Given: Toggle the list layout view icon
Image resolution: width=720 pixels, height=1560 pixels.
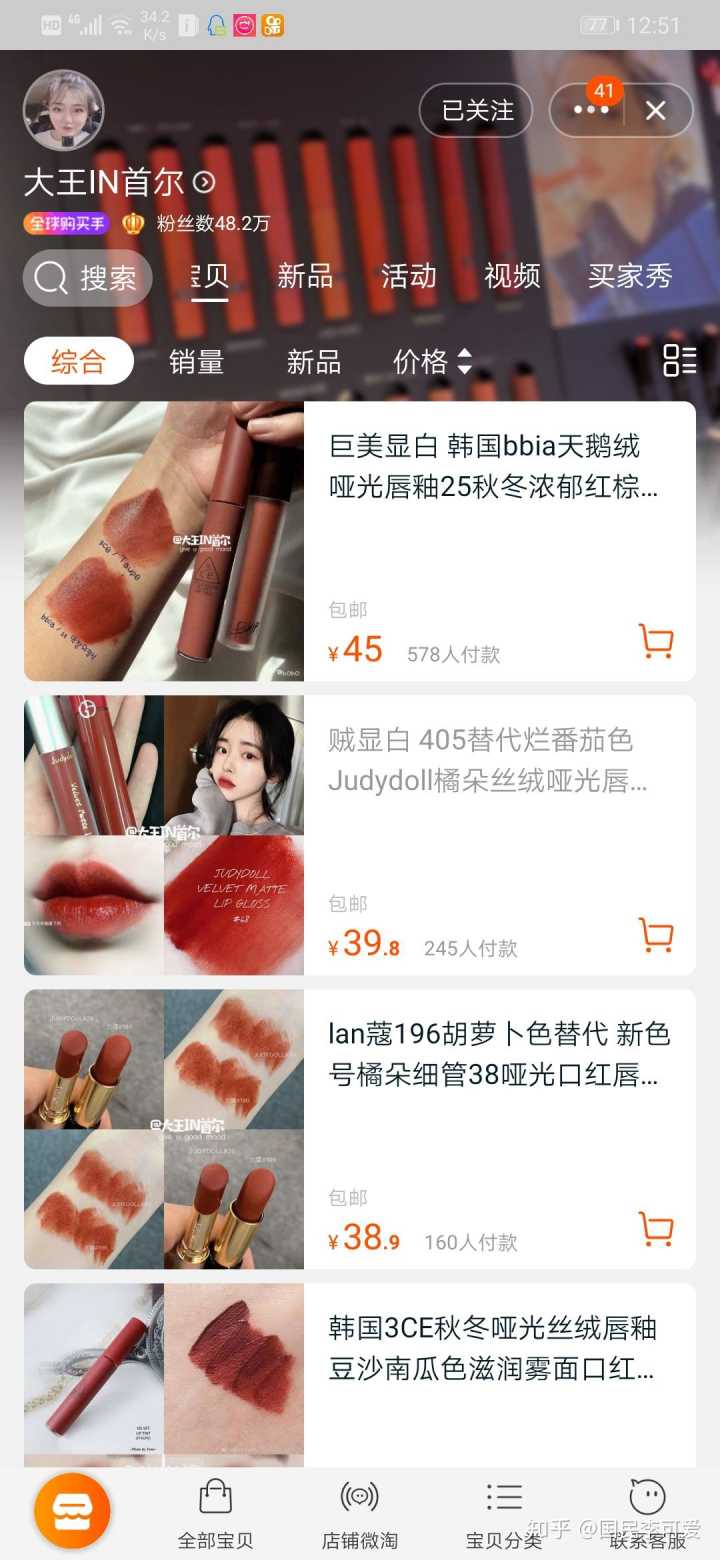Looking at the screenshot, I should pyautogui.click(x=680, y=361).
